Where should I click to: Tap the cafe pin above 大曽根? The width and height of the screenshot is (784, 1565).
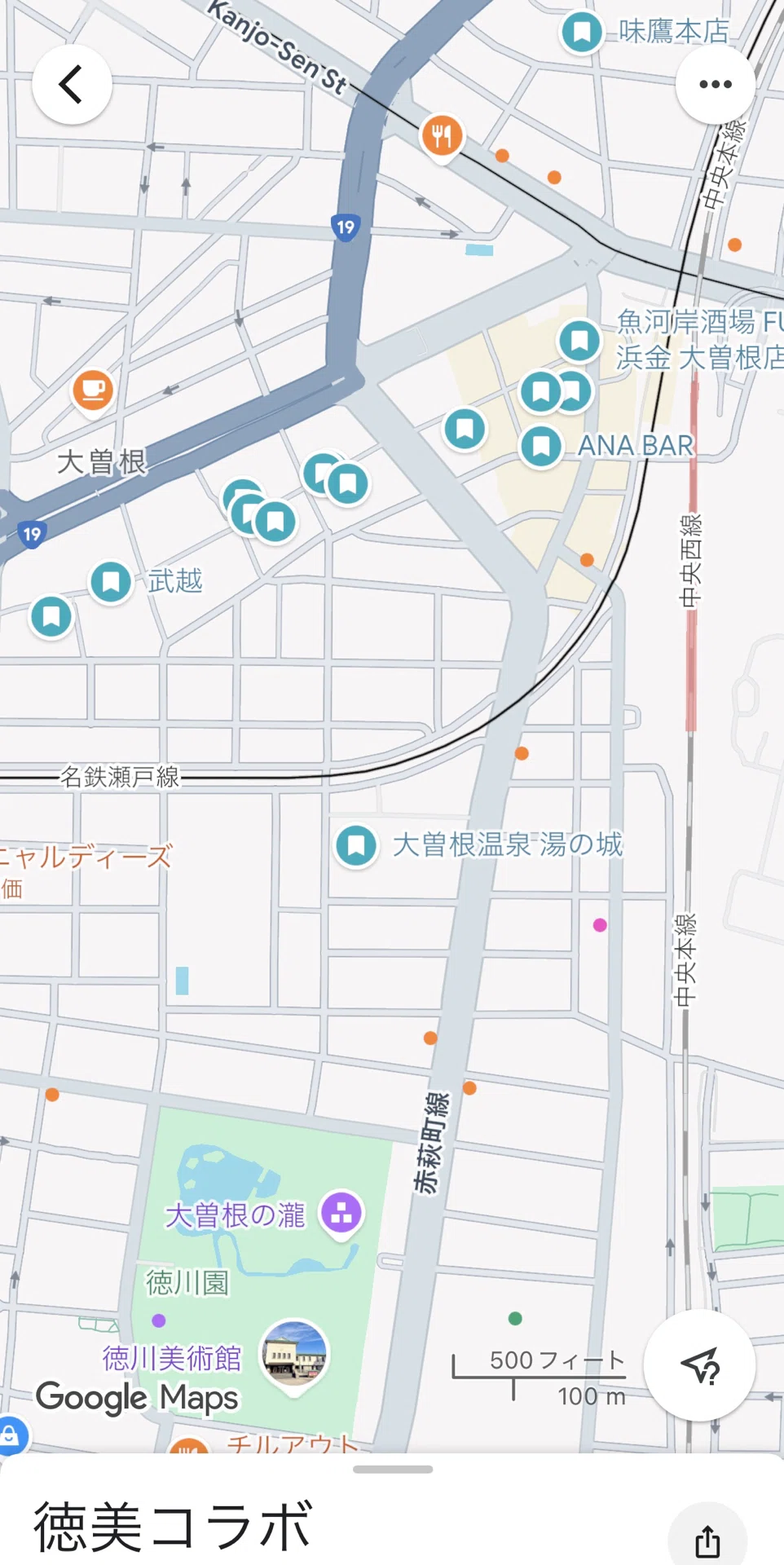[x=93, y=390]
